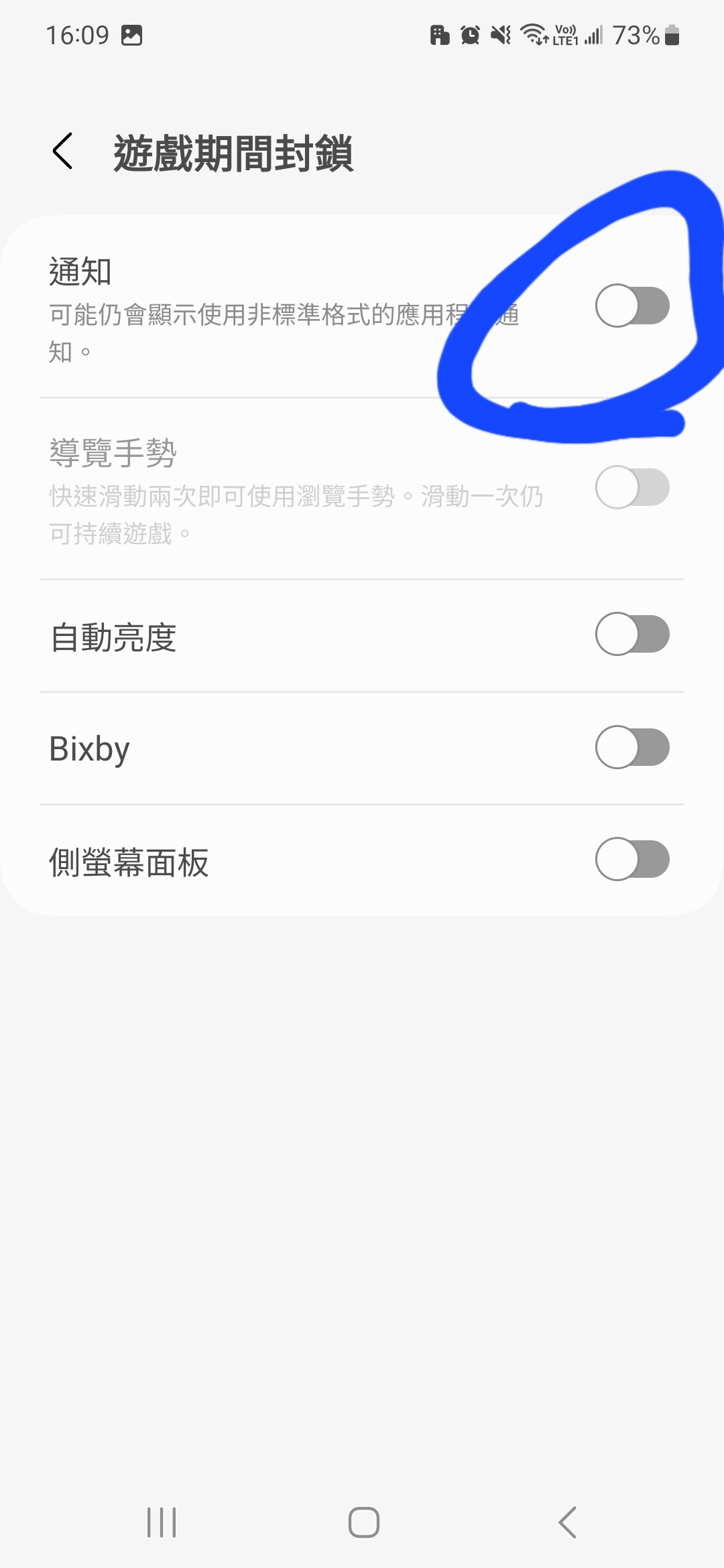Tap the home button in navigation bar
Screen dimensions: 724x1568
pyautogui.click(x=363, y=1522)
